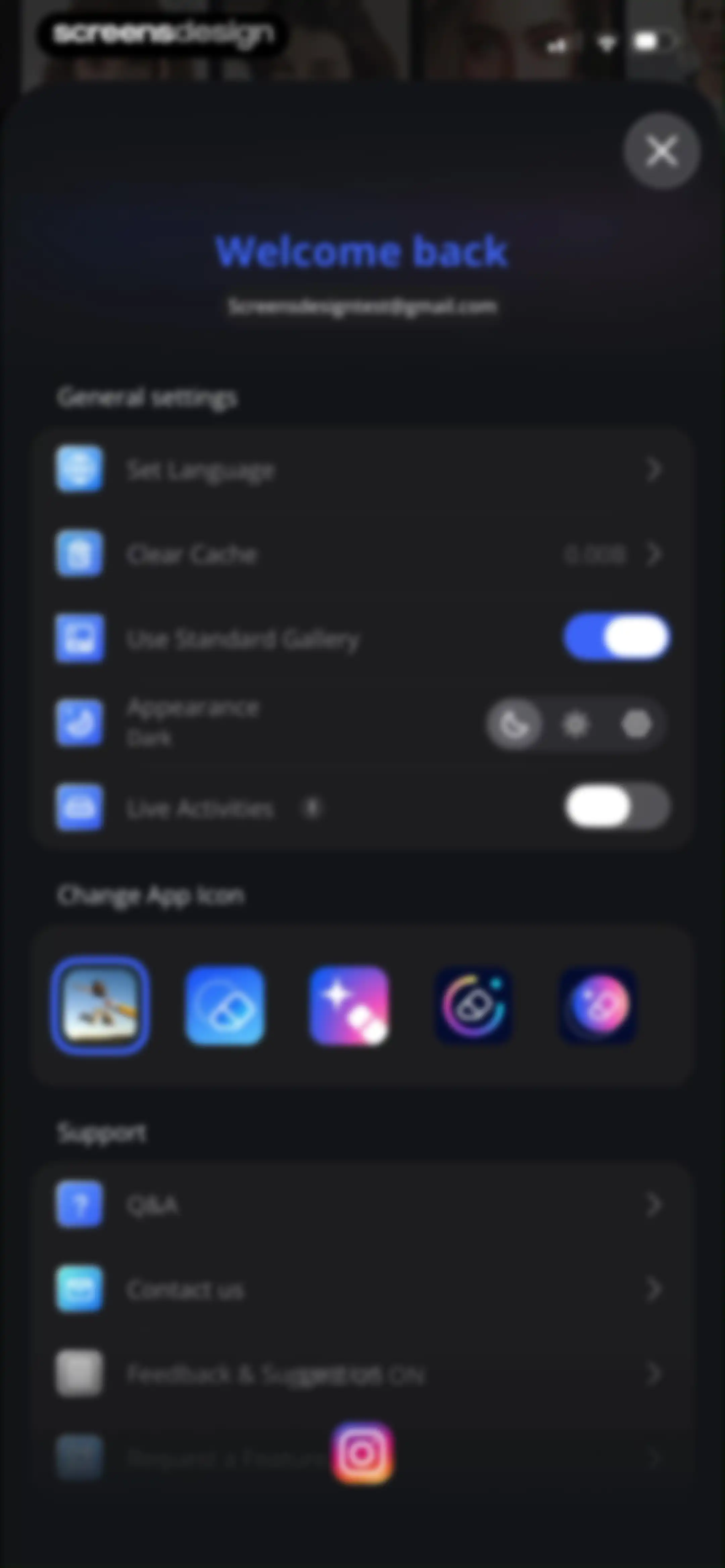Choose the pink sphere app icon
This screenshot has width=725, height=1568.
pos(598,1006)
